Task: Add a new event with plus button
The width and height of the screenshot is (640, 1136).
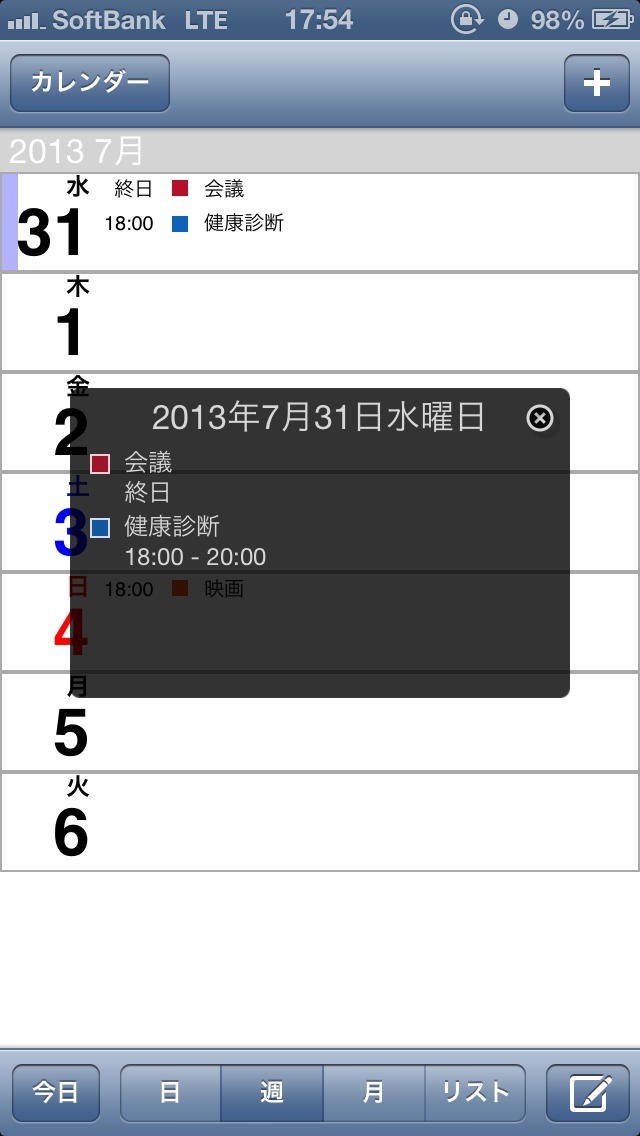Action: coord(597,83)
